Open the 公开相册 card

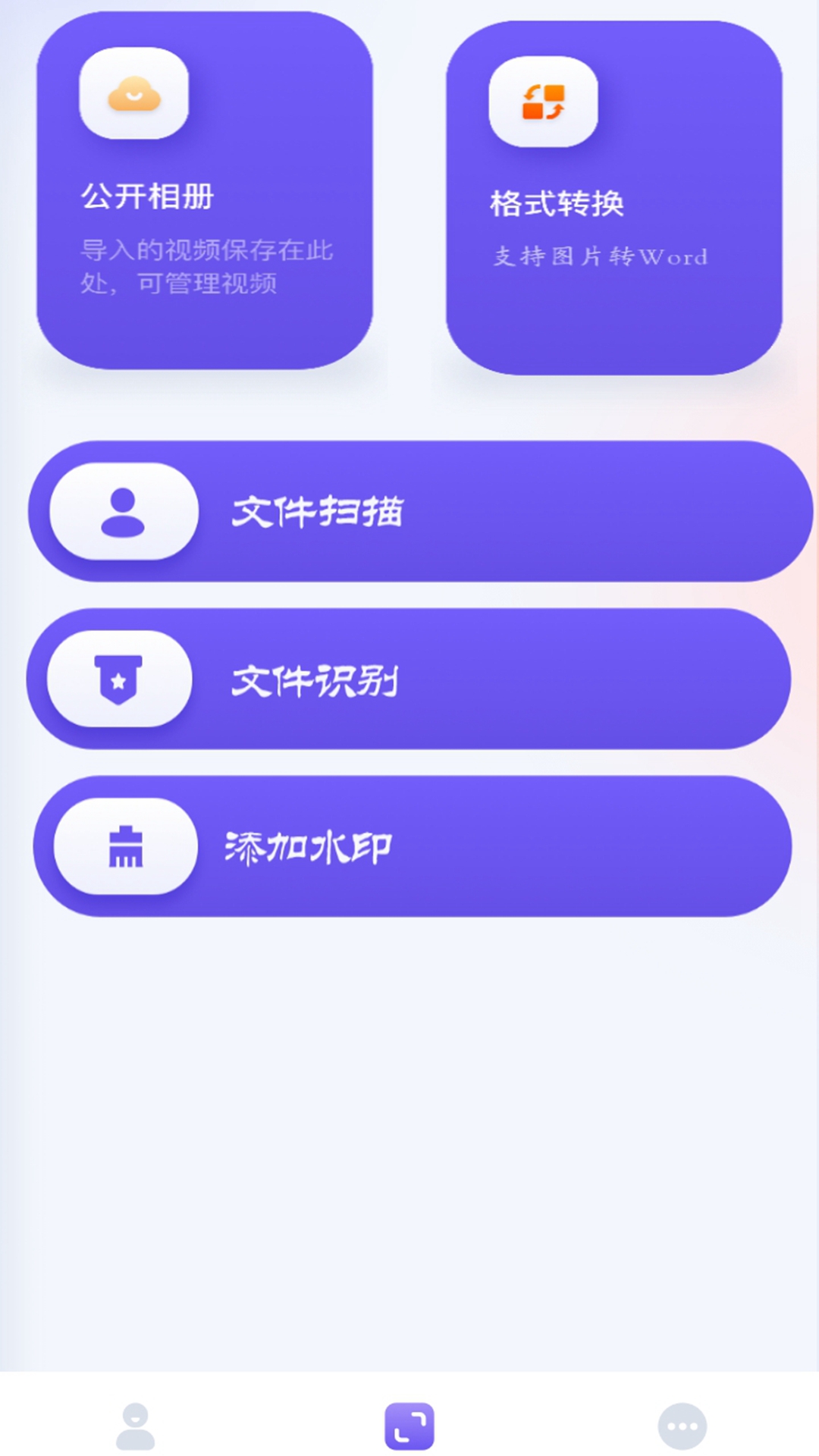point(204,190)
